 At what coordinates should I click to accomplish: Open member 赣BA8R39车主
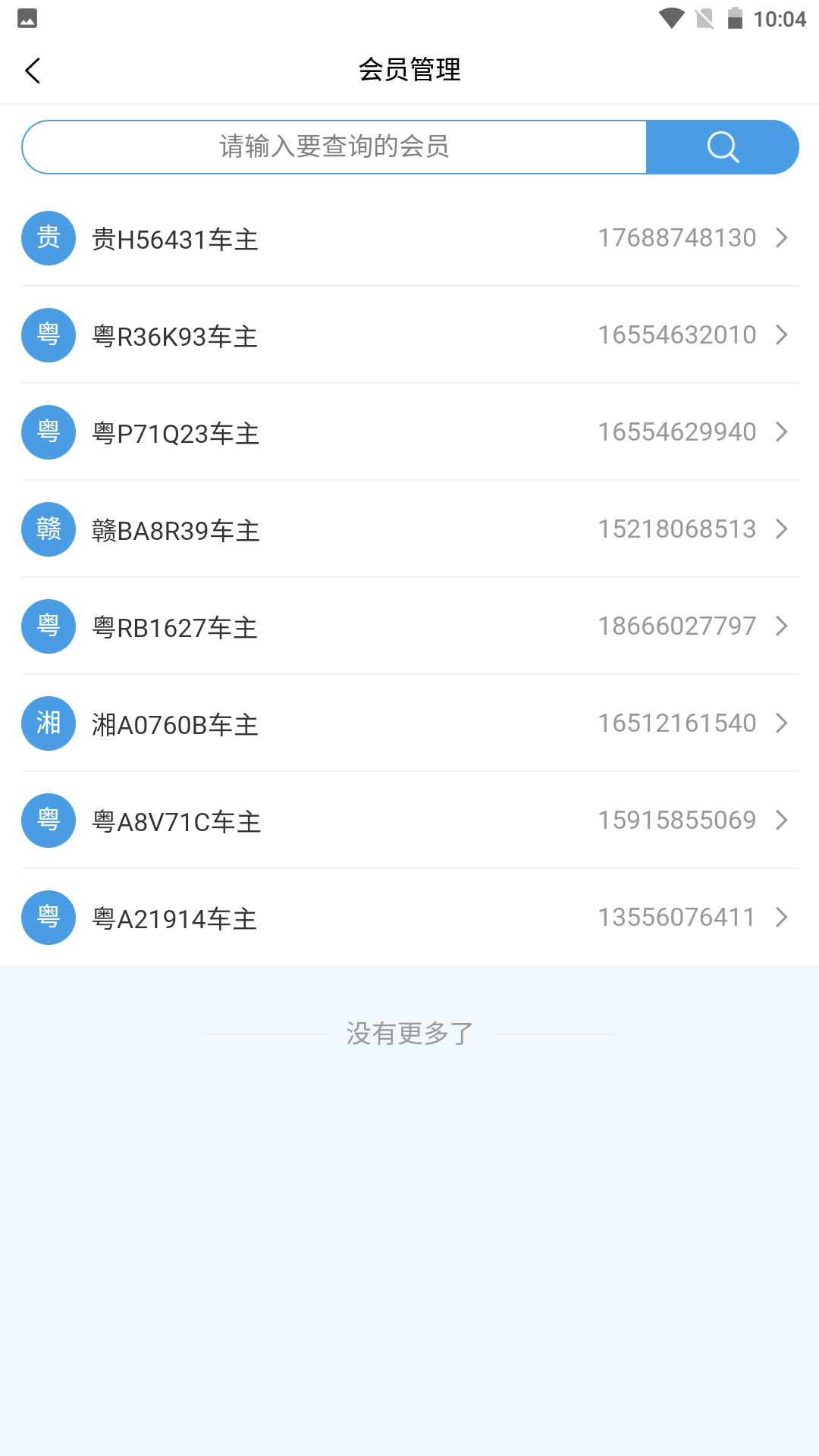point(409,529)
